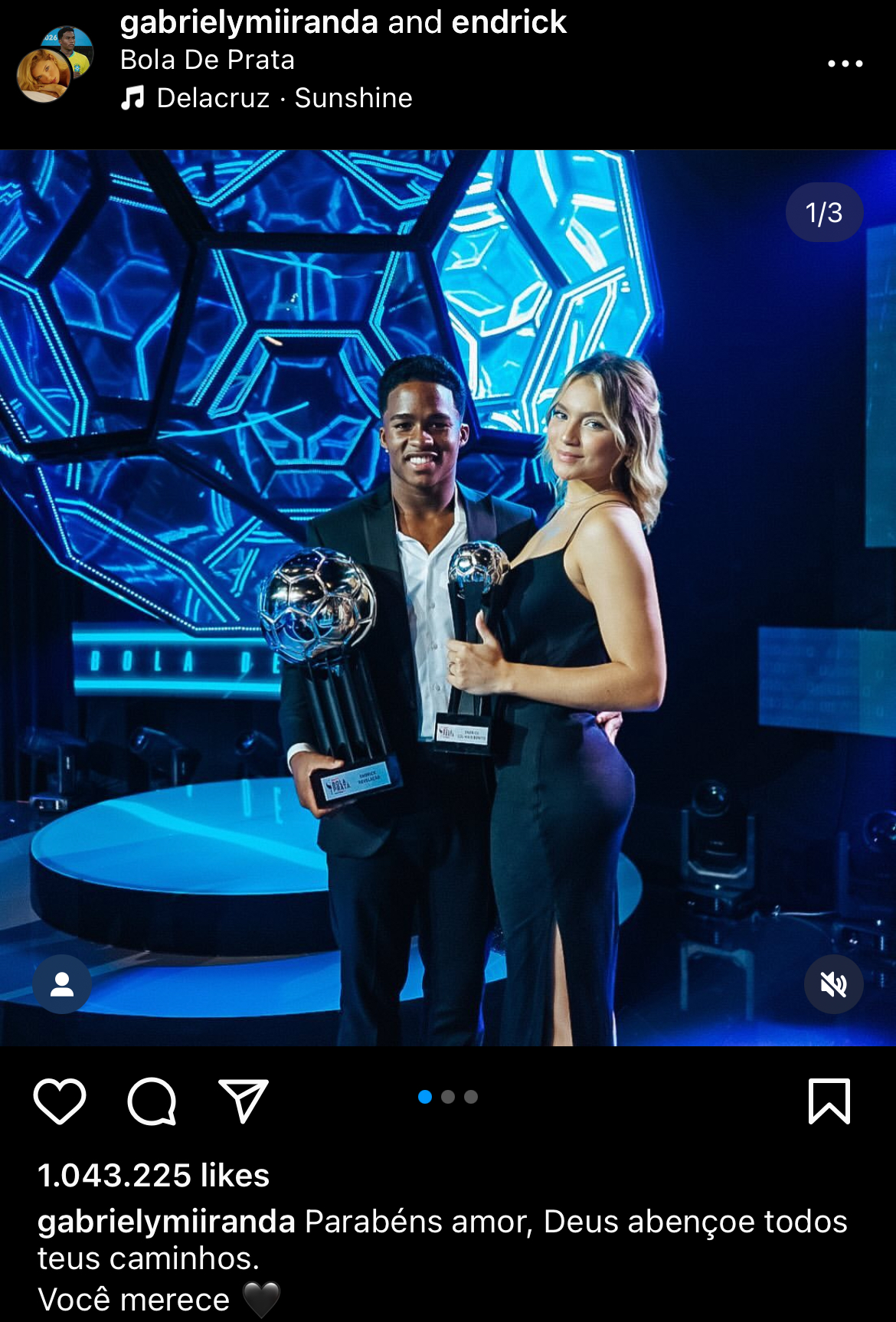This screenshot has height=1322, width=896.
Task: Share this post via the paper plane
Action: (x=244, y=1101)
